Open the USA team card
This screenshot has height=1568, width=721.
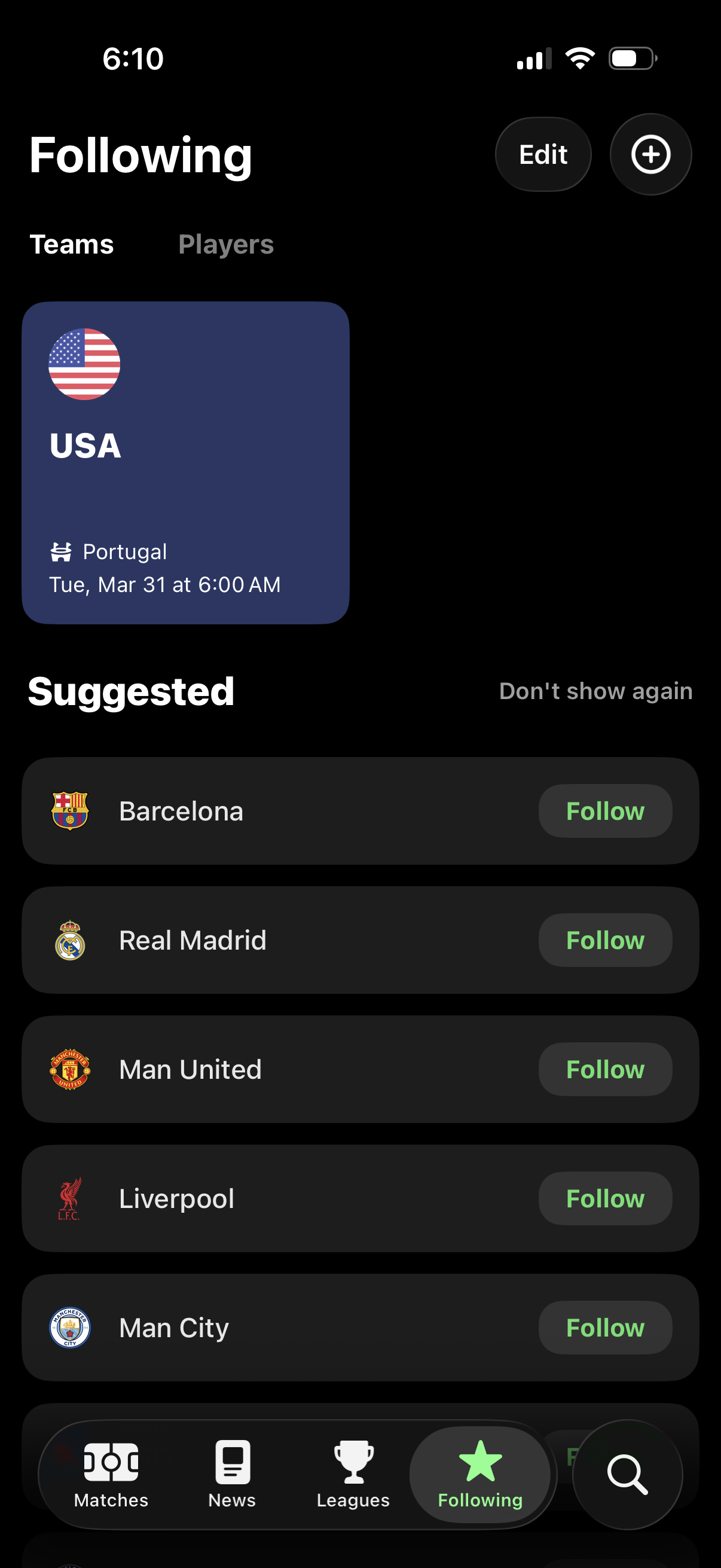coord(185,463)
